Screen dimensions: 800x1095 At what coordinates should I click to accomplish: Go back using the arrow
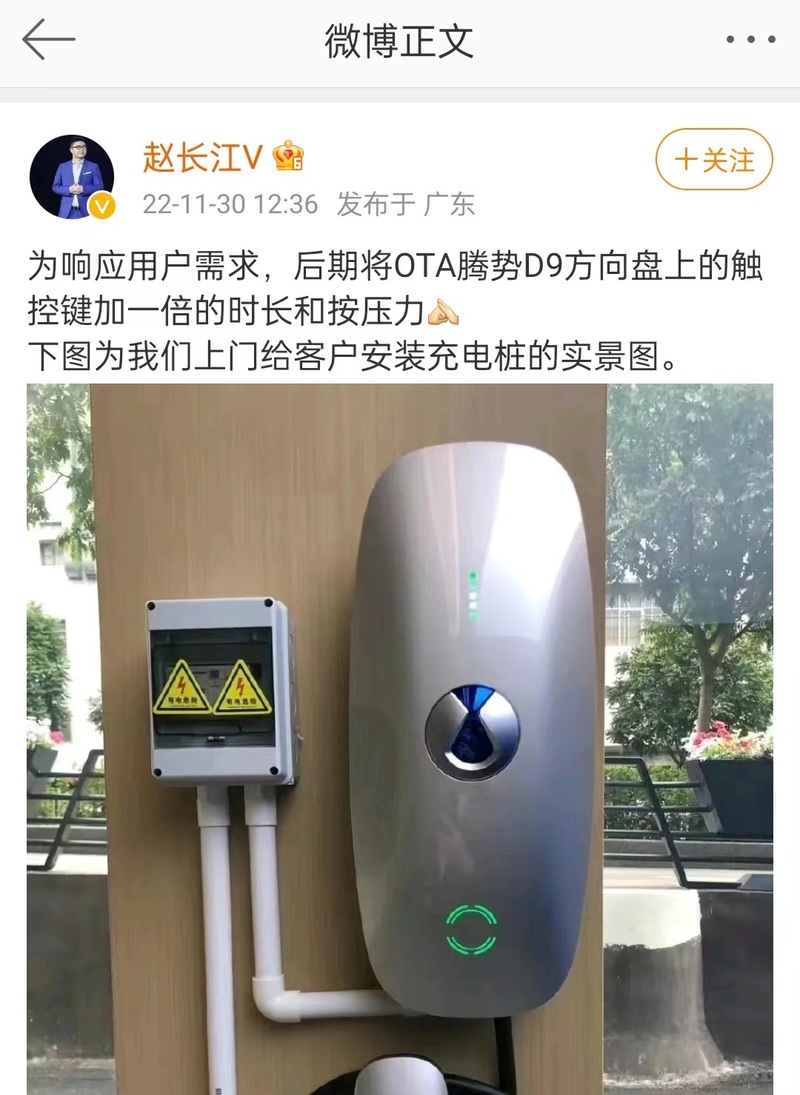(x=49, y=41)
